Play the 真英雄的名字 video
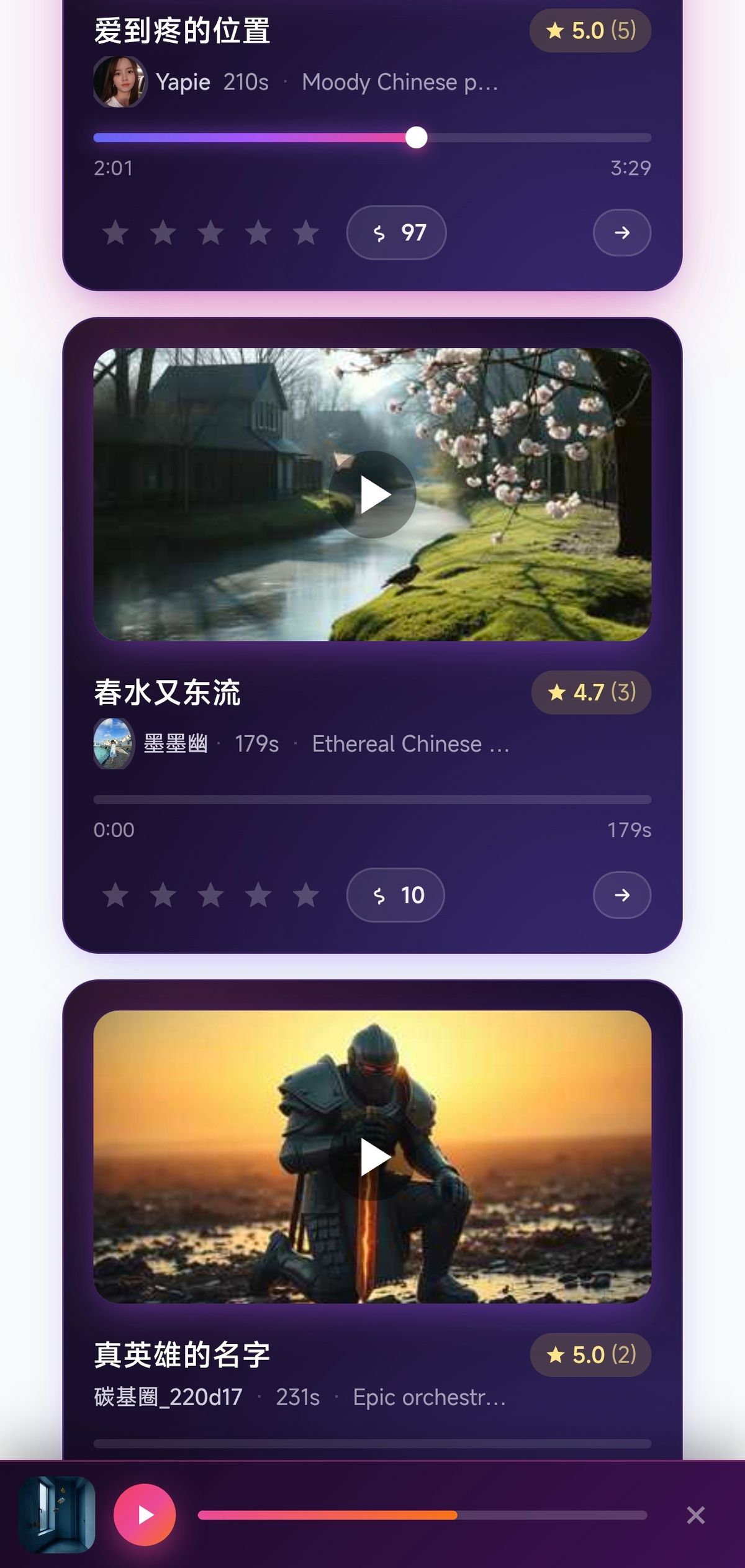This screenshot has width=745, height=1568. click(x=372, y=1156)
